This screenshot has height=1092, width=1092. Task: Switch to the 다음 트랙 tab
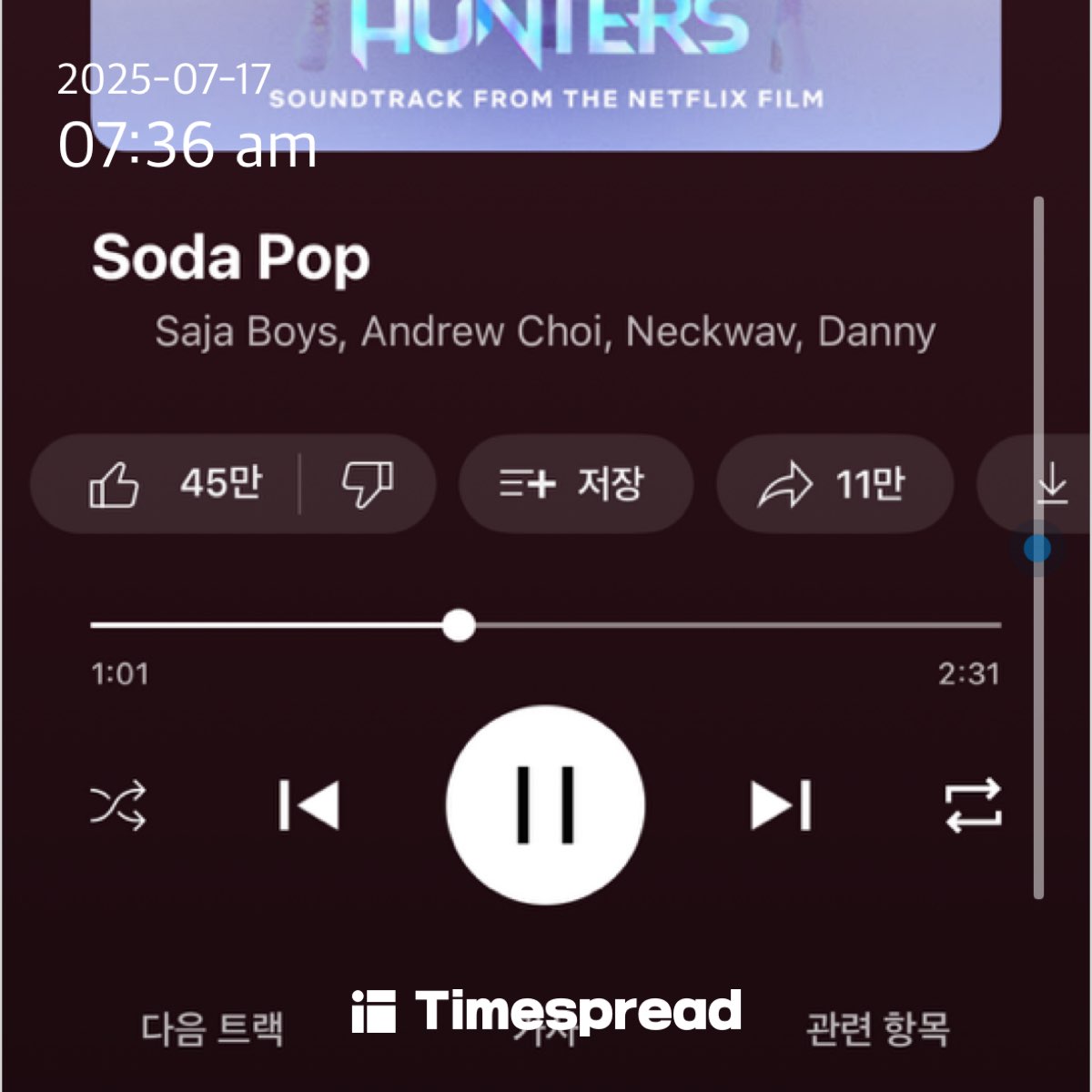pyautogui.click(x=212, y=1029)
